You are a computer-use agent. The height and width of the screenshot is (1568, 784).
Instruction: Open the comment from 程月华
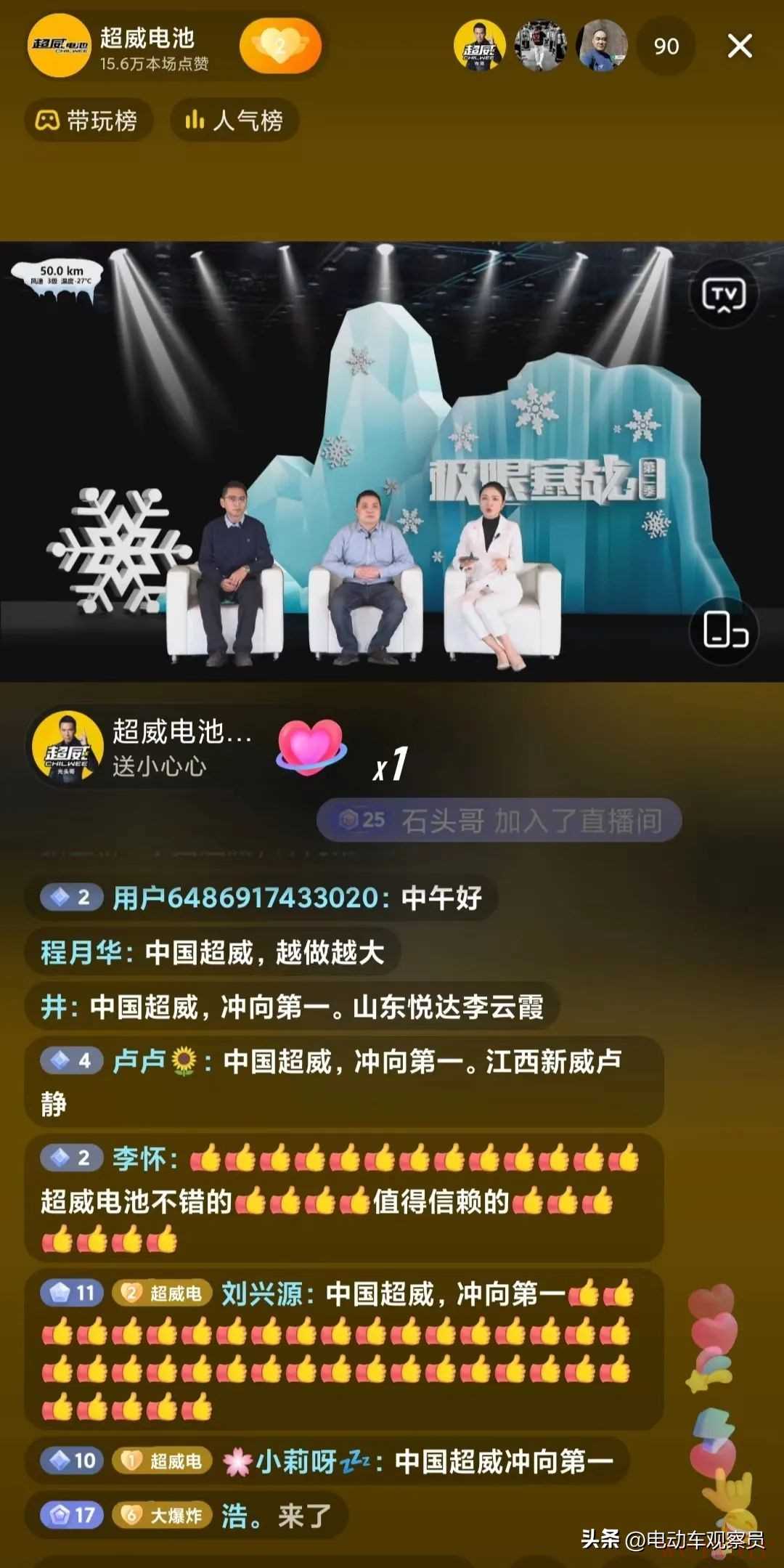pyautogui.click(x=212, y=952)
